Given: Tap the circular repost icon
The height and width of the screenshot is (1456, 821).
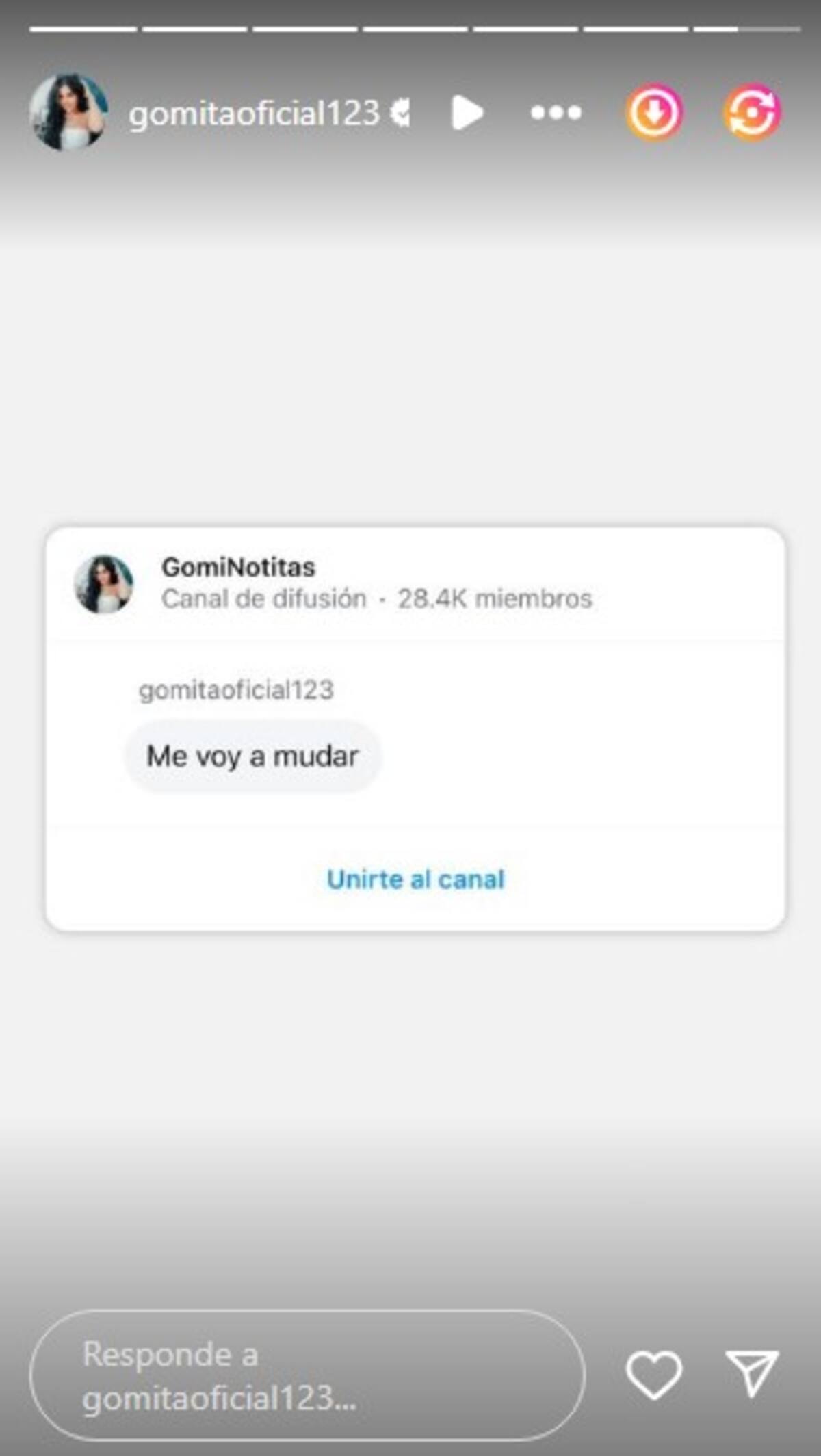Looking at the screenshot, I should click(x=752, y=113).
